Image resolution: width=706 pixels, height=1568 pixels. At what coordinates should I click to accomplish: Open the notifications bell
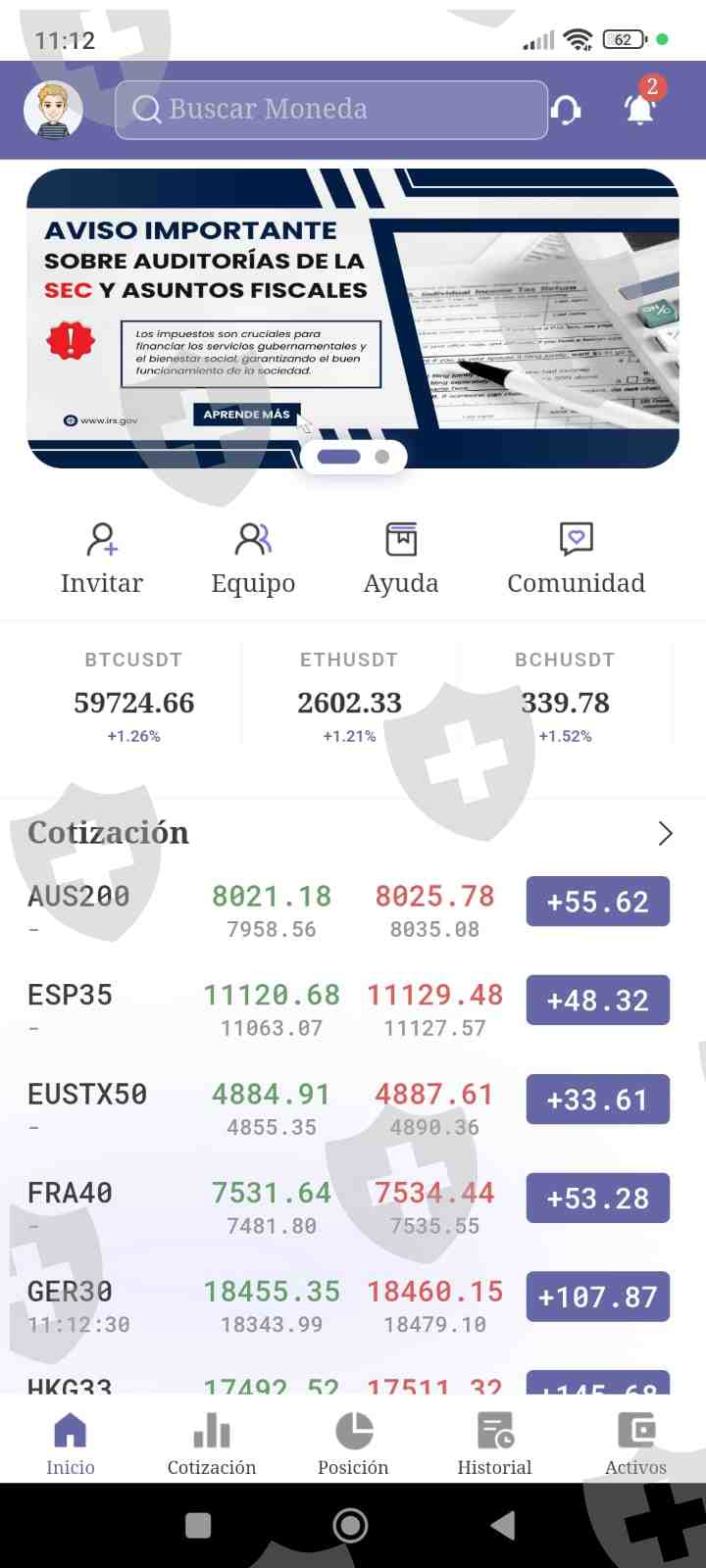tap(640, 108)
